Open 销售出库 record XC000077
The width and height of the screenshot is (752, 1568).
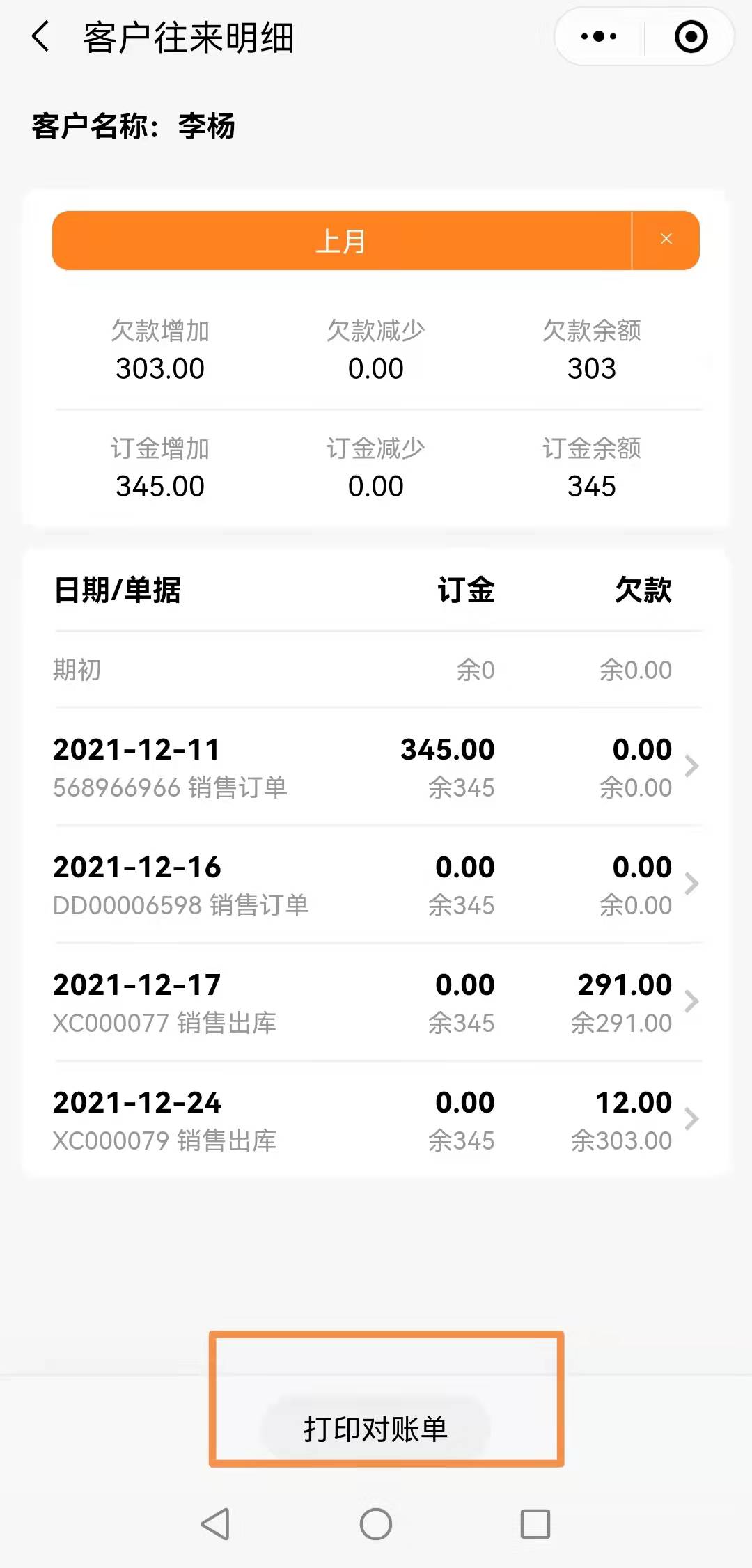click(376, 1003)
